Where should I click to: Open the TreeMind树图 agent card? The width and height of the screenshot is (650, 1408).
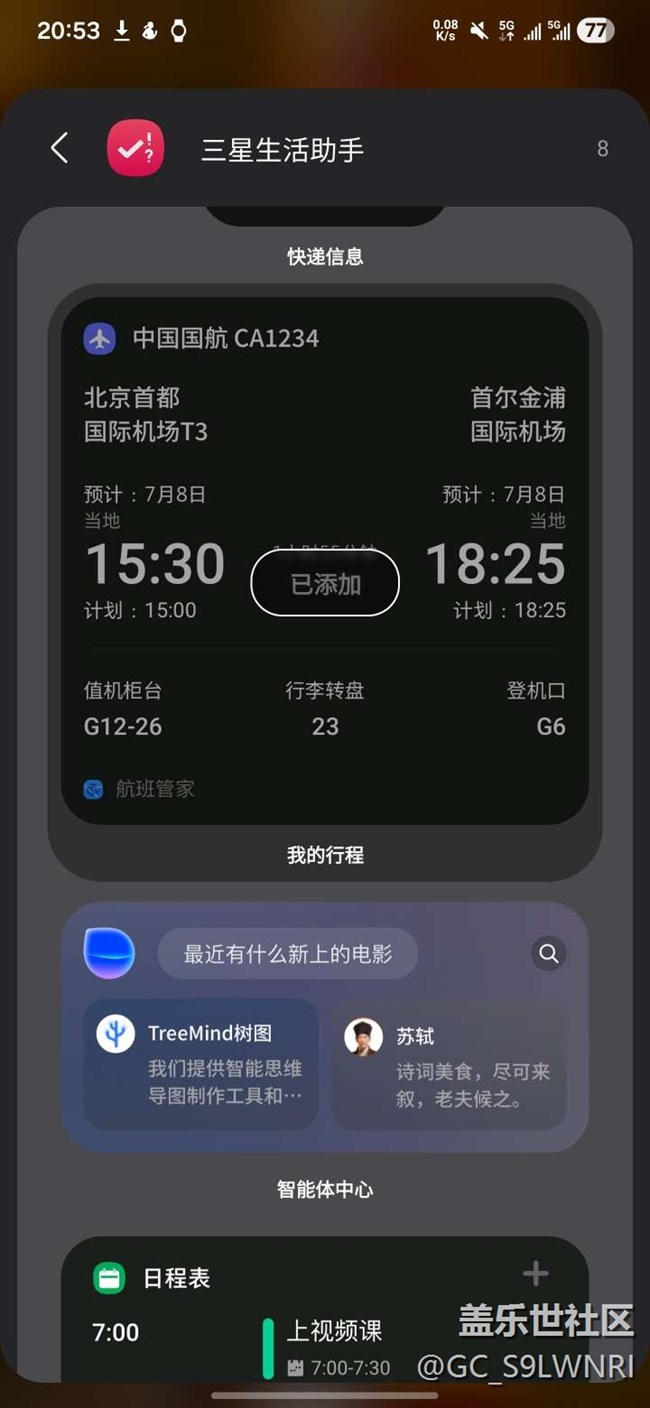200,1063
